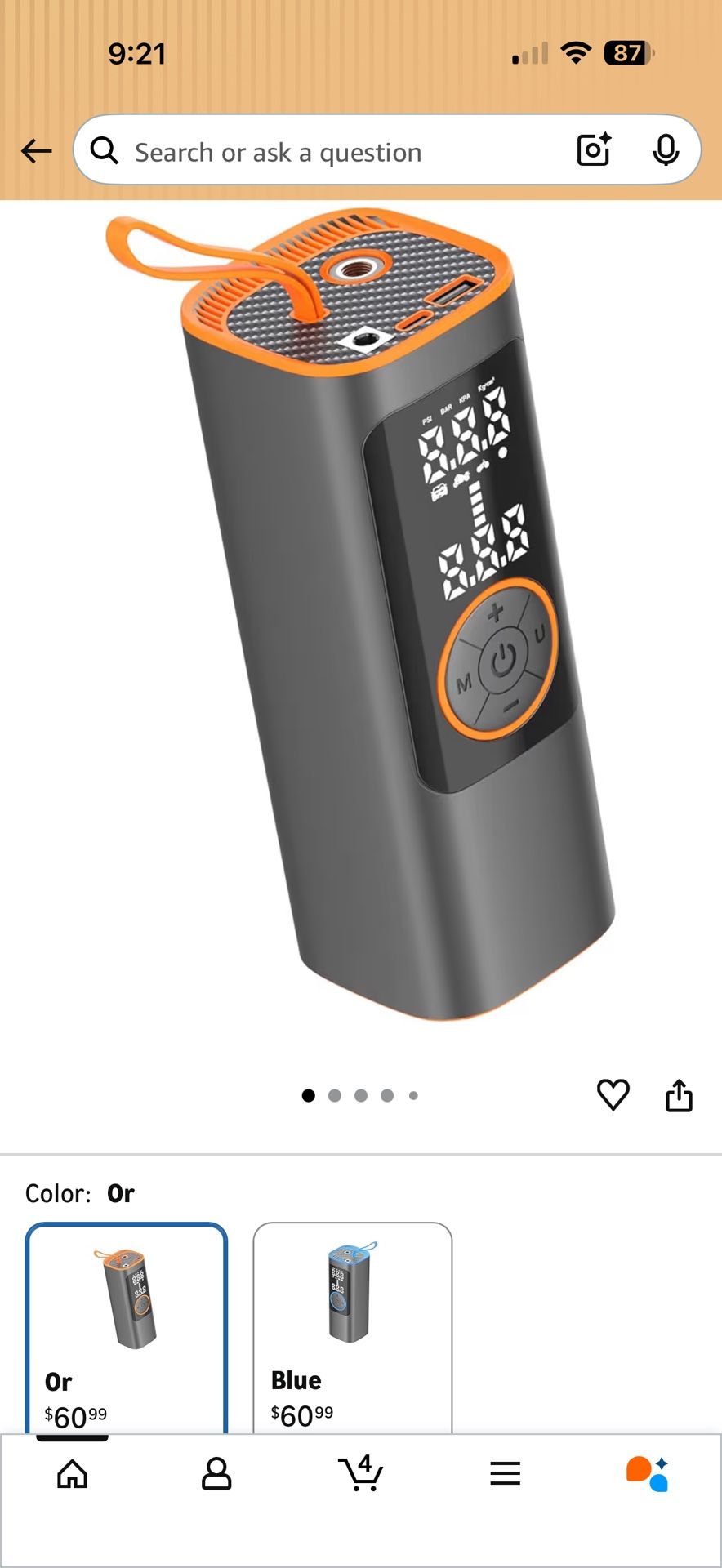The image size is (722, 1568).
Task: Open the camera lens search
Action: [x=594, y=150]
